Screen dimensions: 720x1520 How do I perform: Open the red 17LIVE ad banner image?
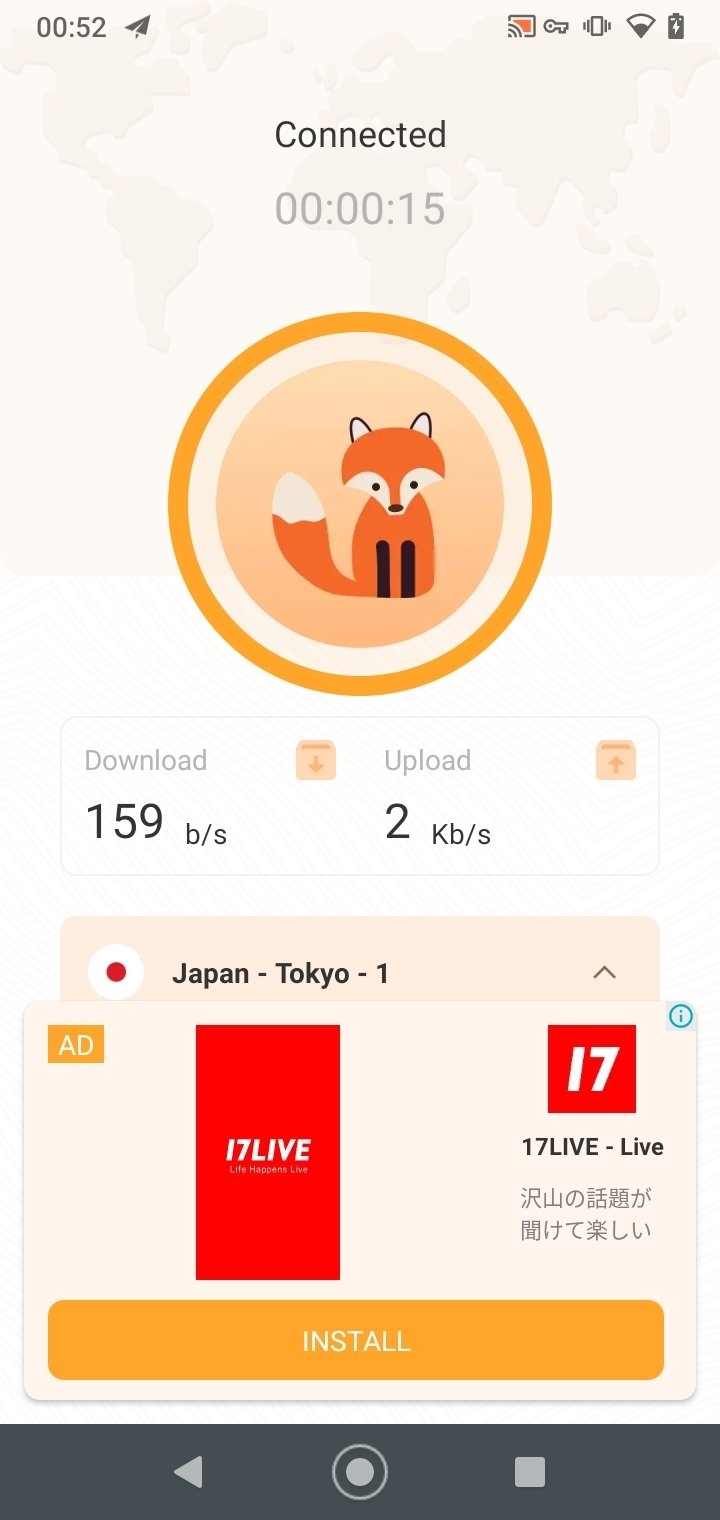[268, 1152]
